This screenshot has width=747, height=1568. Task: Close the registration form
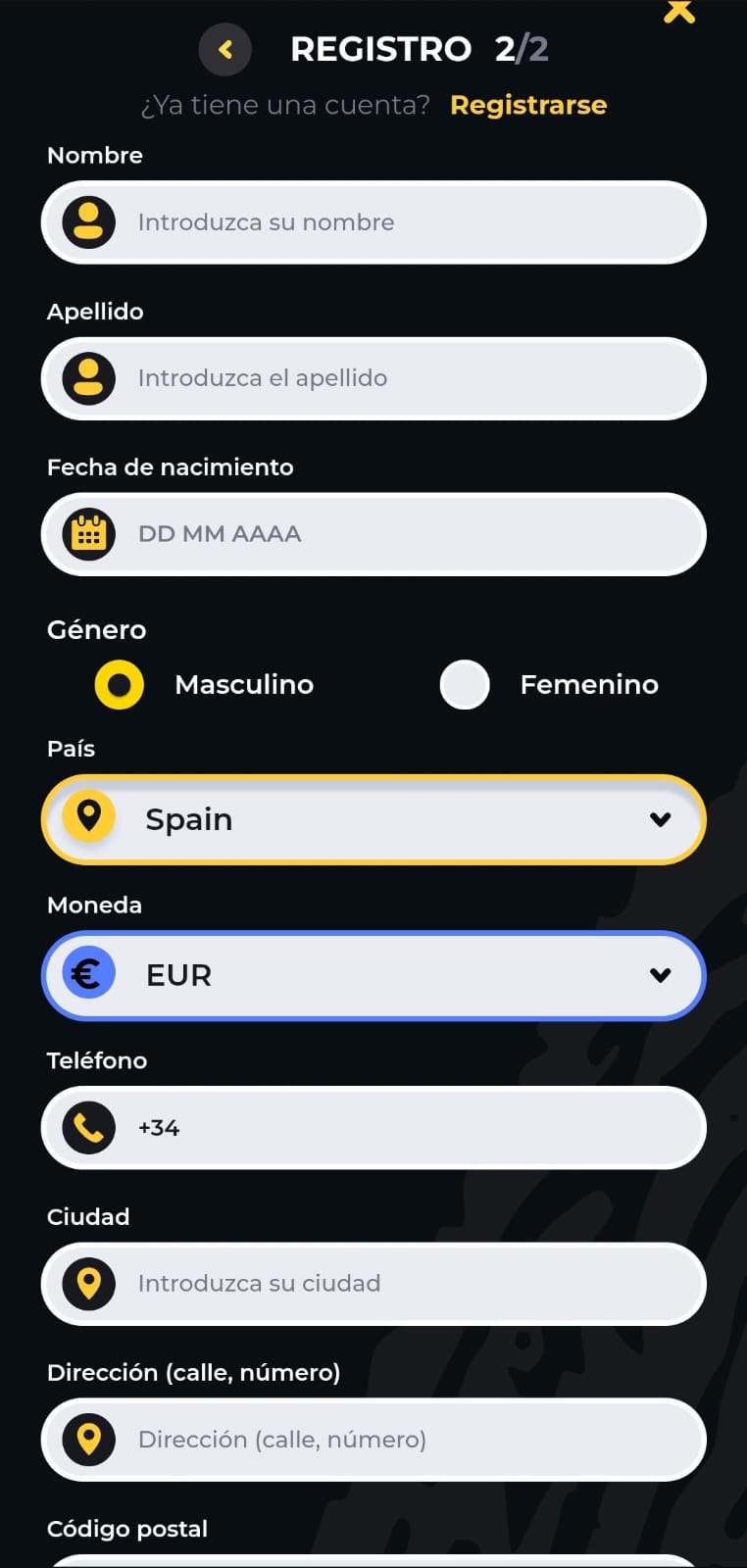(x=678, y=11)
